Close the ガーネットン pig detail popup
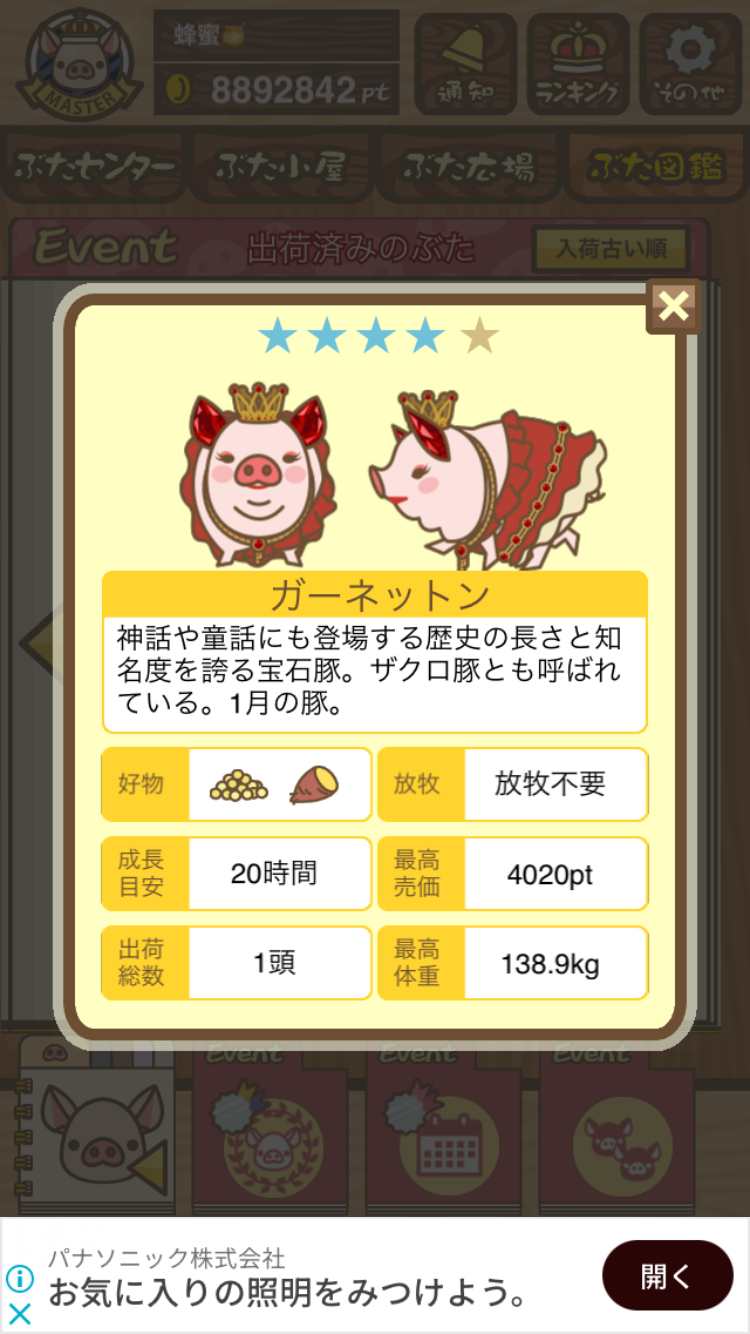Screen dimensions: 750x1334 pos(673,306)
